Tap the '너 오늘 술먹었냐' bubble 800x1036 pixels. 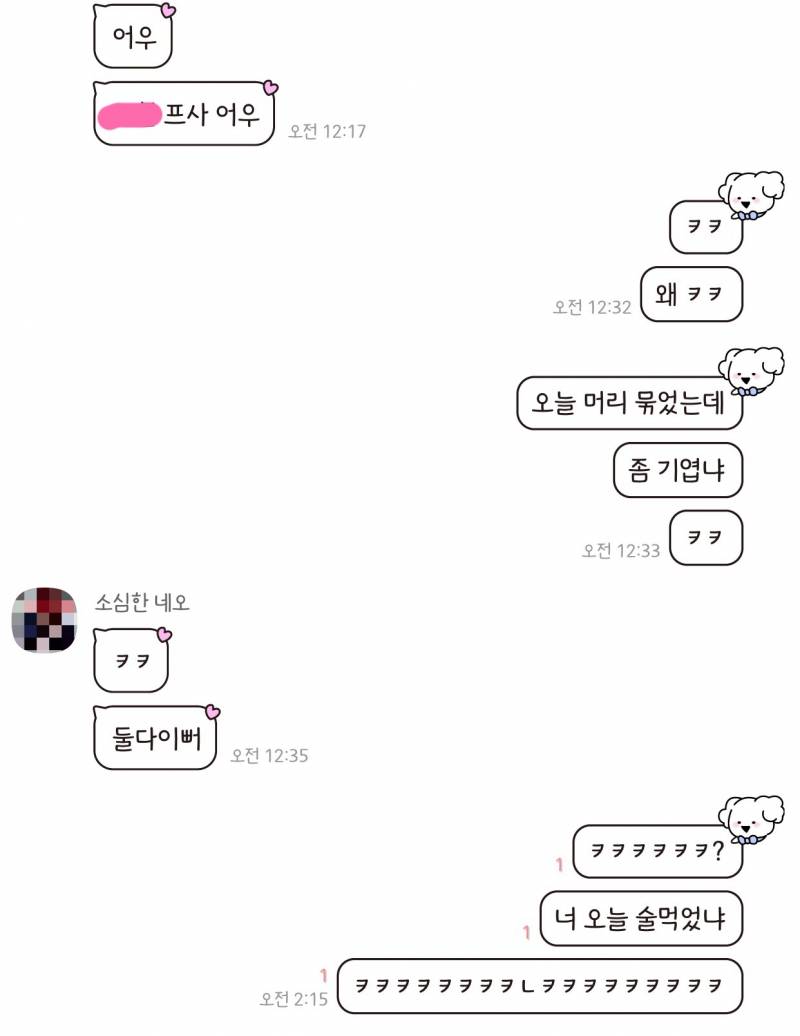(x=641, y=916)
